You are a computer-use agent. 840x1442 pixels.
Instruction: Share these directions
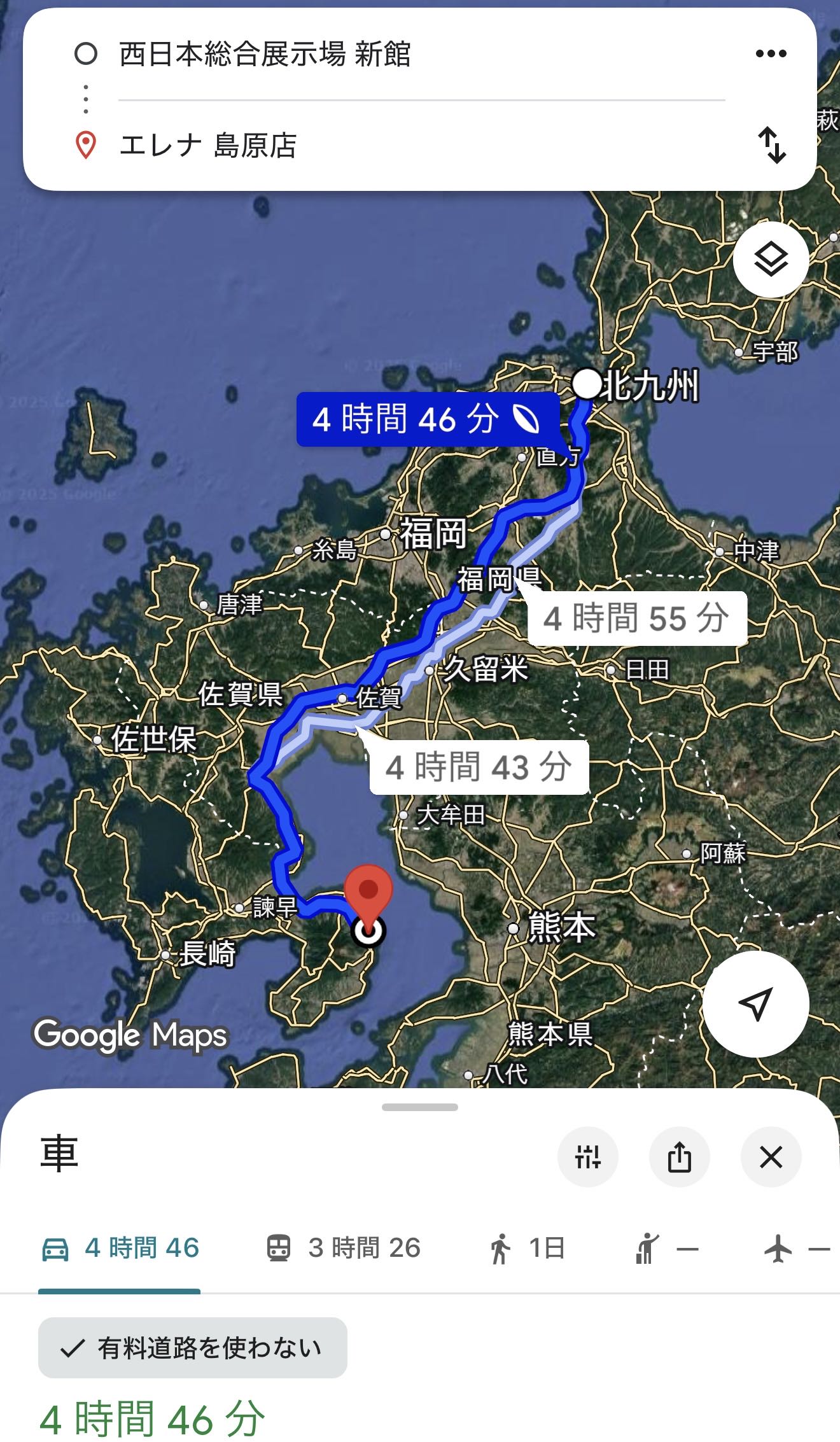[x=679, y=1157]
